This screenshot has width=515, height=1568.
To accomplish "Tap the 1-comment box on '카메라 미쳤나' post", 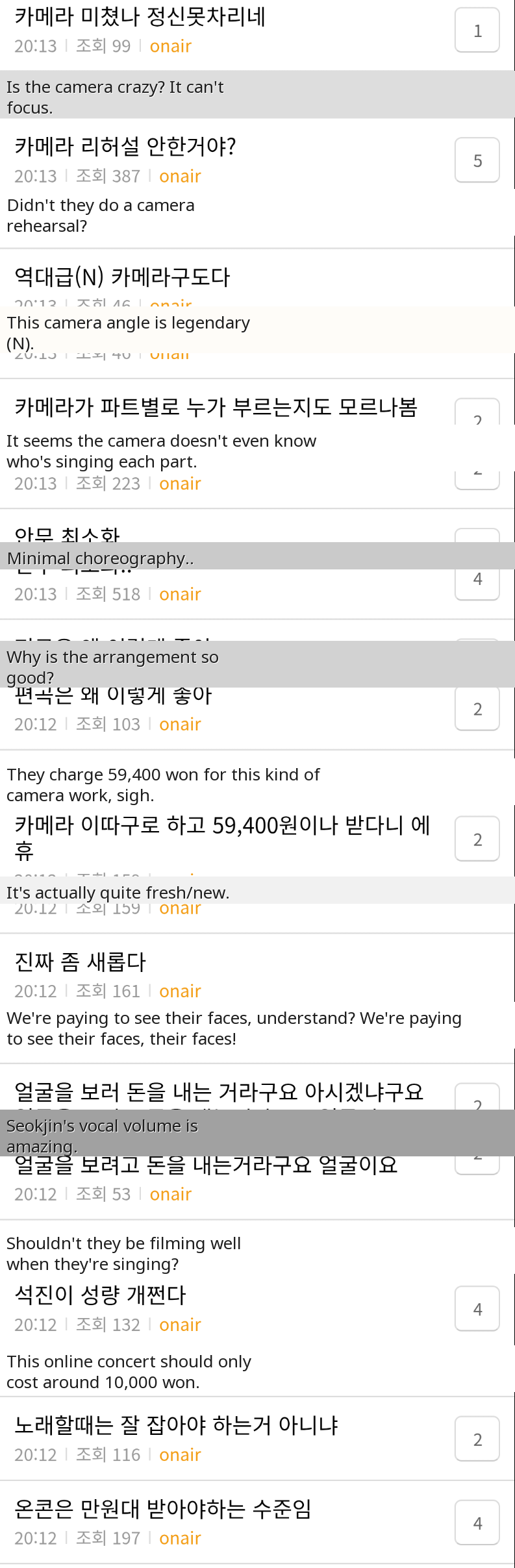I will [477, 31].
